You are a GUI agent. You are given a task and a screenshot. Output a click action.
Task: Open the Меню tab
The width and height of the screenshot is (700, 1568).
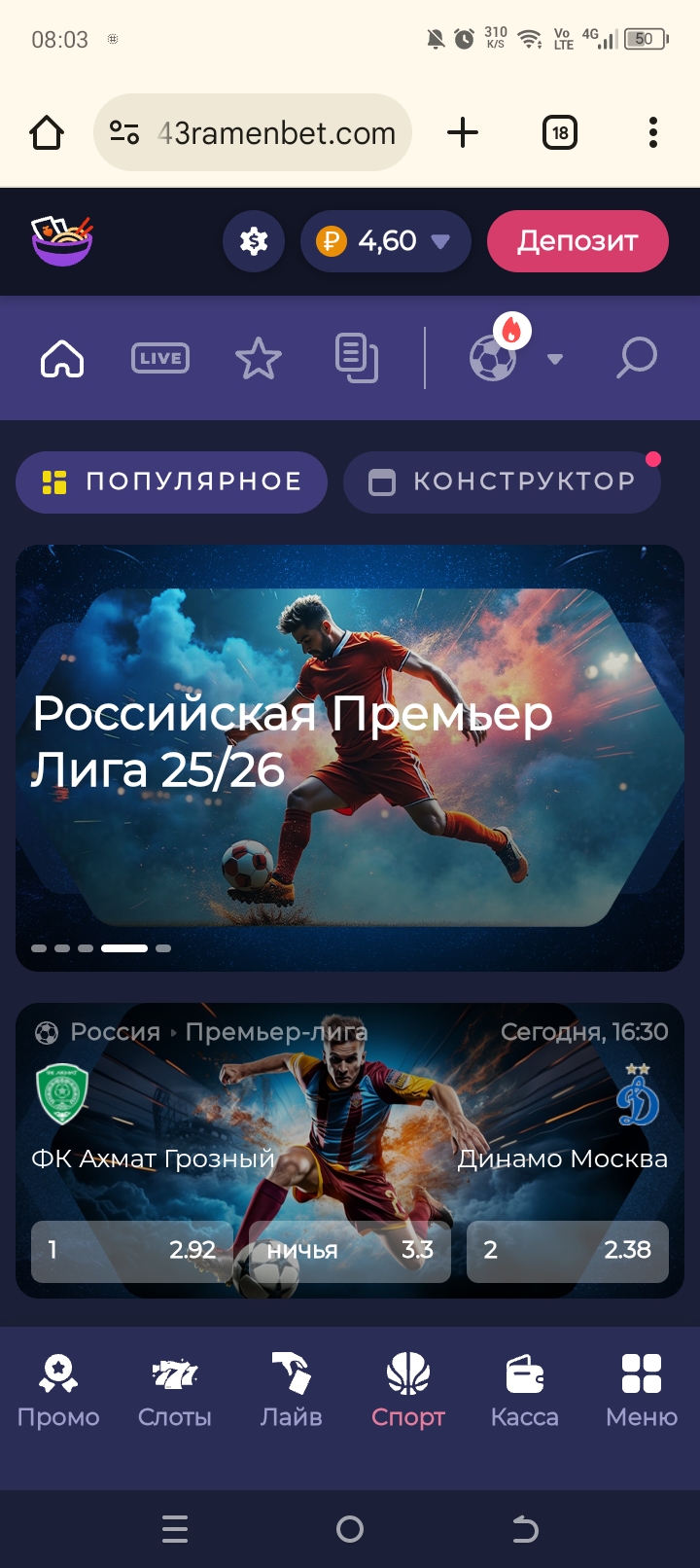(642, 1391)
